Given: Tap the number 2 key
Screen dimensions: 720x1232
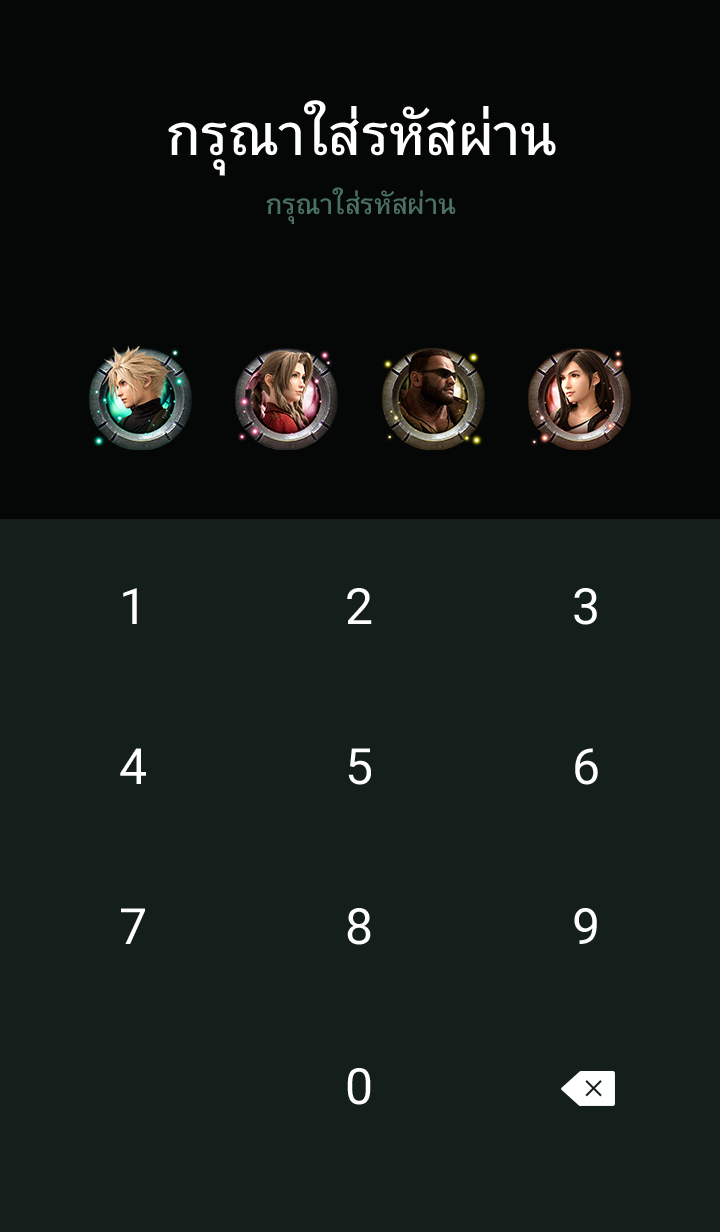Looking at the screenshot, I should click(x=359, y=607).
